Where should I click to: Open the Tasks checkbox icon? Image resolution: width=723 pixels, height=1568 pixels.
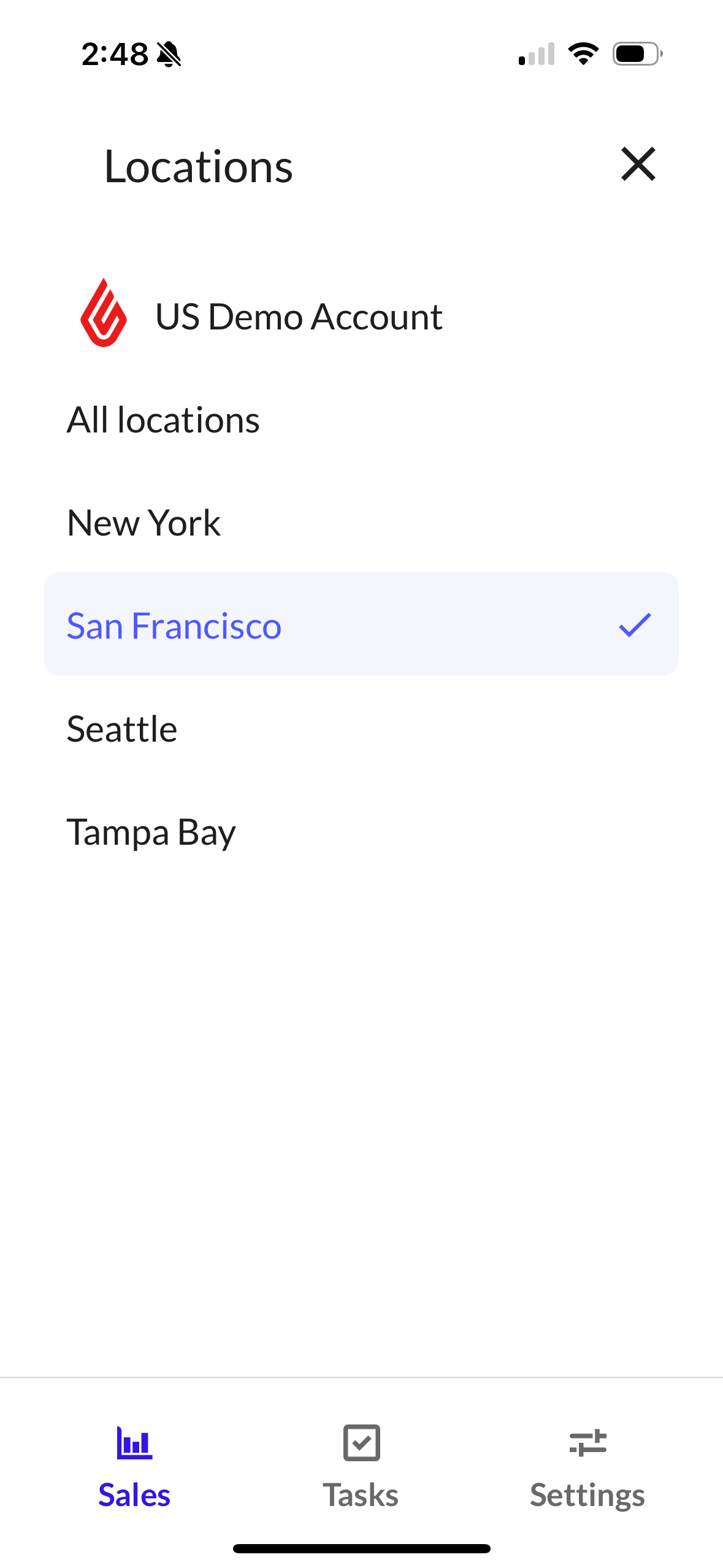click(361, 1443)
